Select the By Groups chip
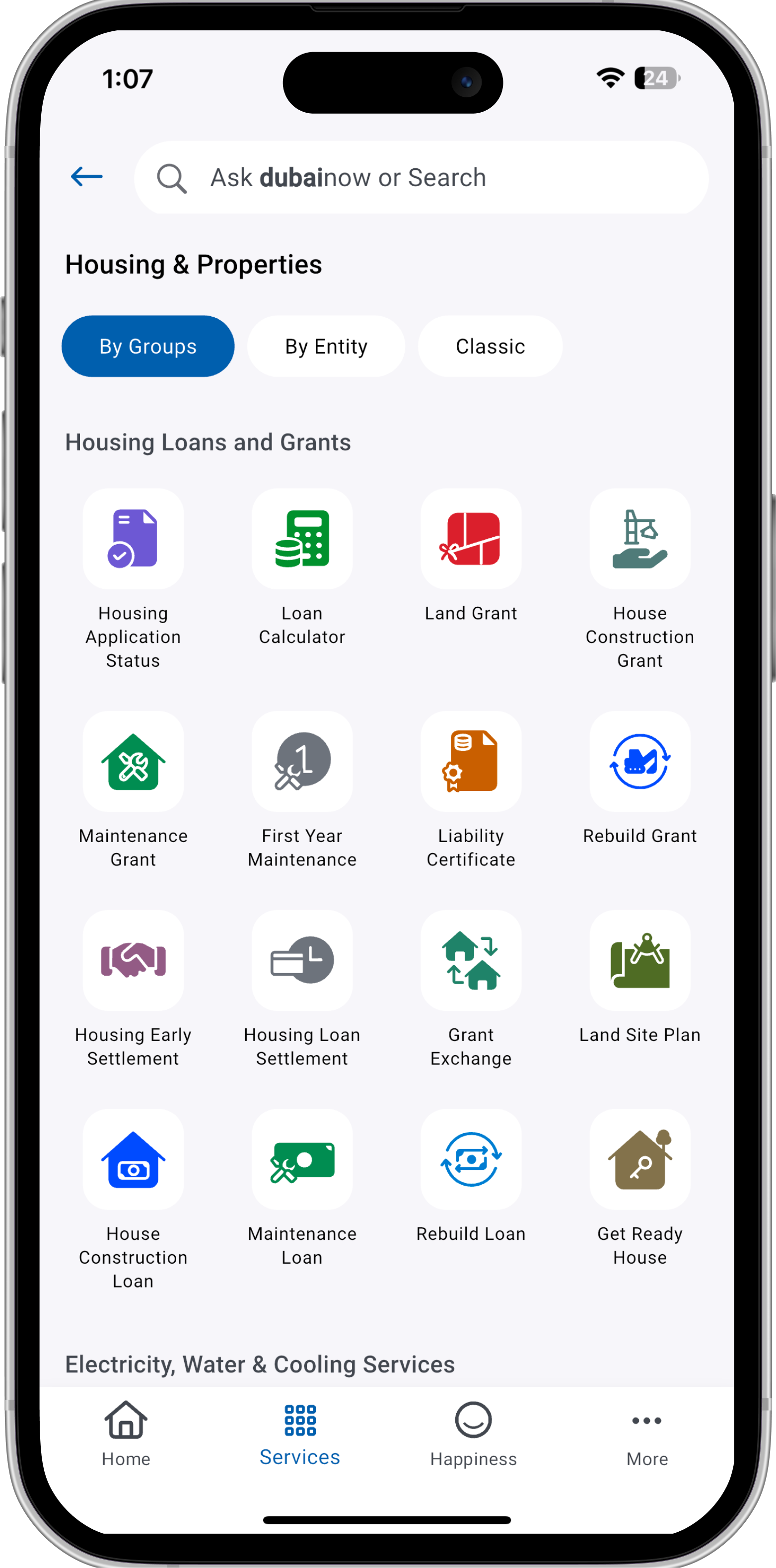Viewport: 776px width, 1568px height. (148, 347)
